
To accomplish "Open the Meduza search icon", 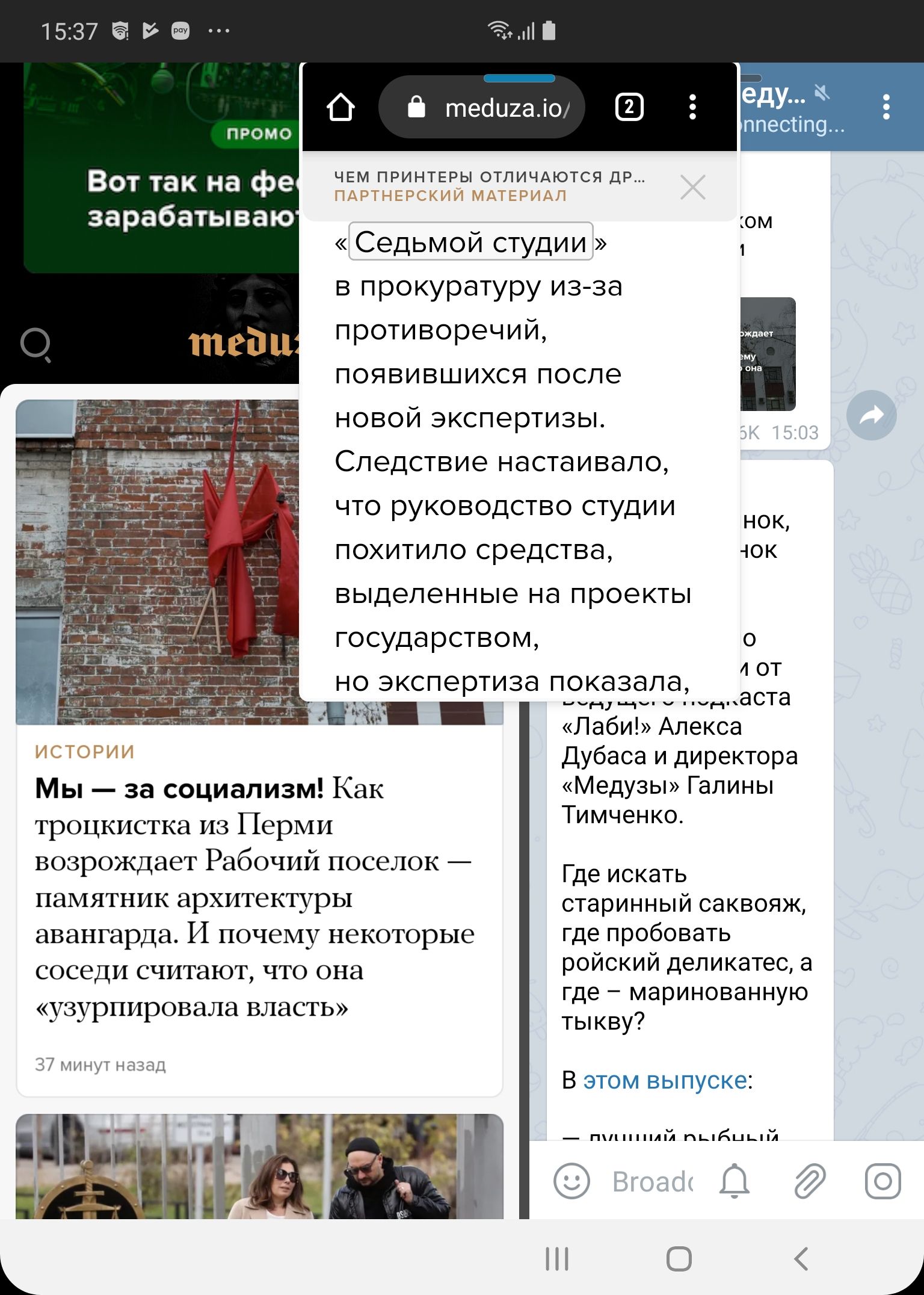I will point(35,345).
